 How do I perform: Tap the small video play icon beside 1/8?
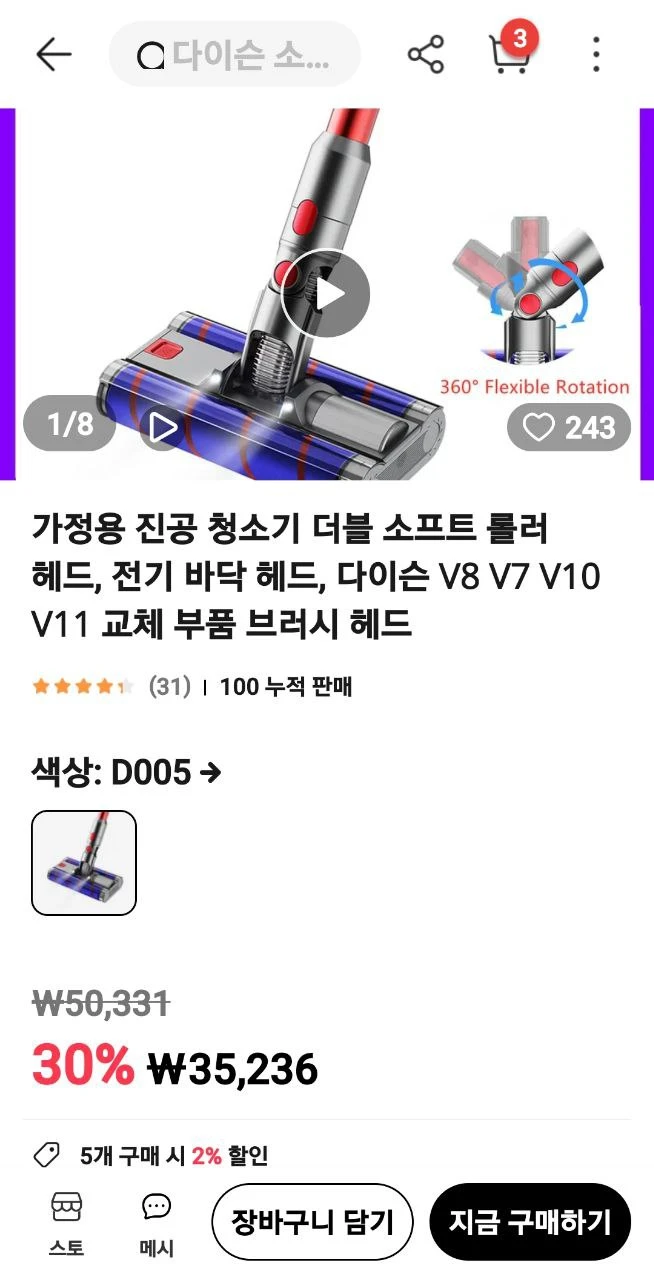[x=162, y=428]
